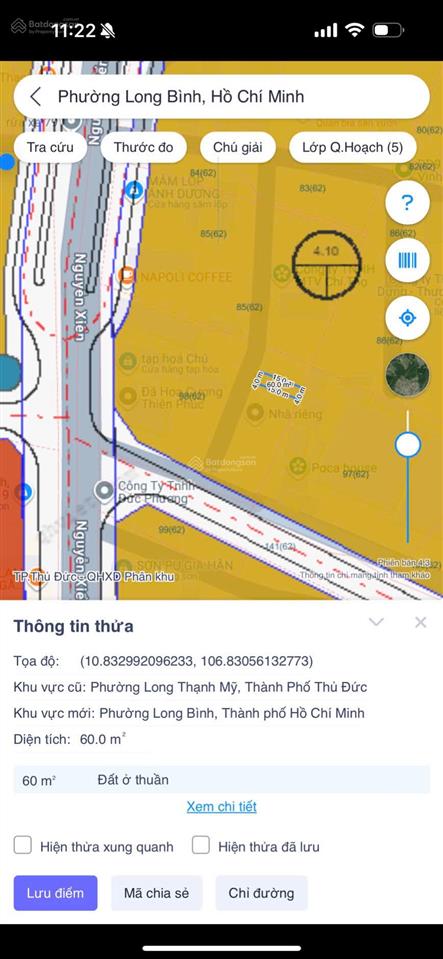Image resolution: width=443 pixels, height=959 pixels.
Task: Check Hiện thửa đã lưu
Action: [x=201, y=846]
